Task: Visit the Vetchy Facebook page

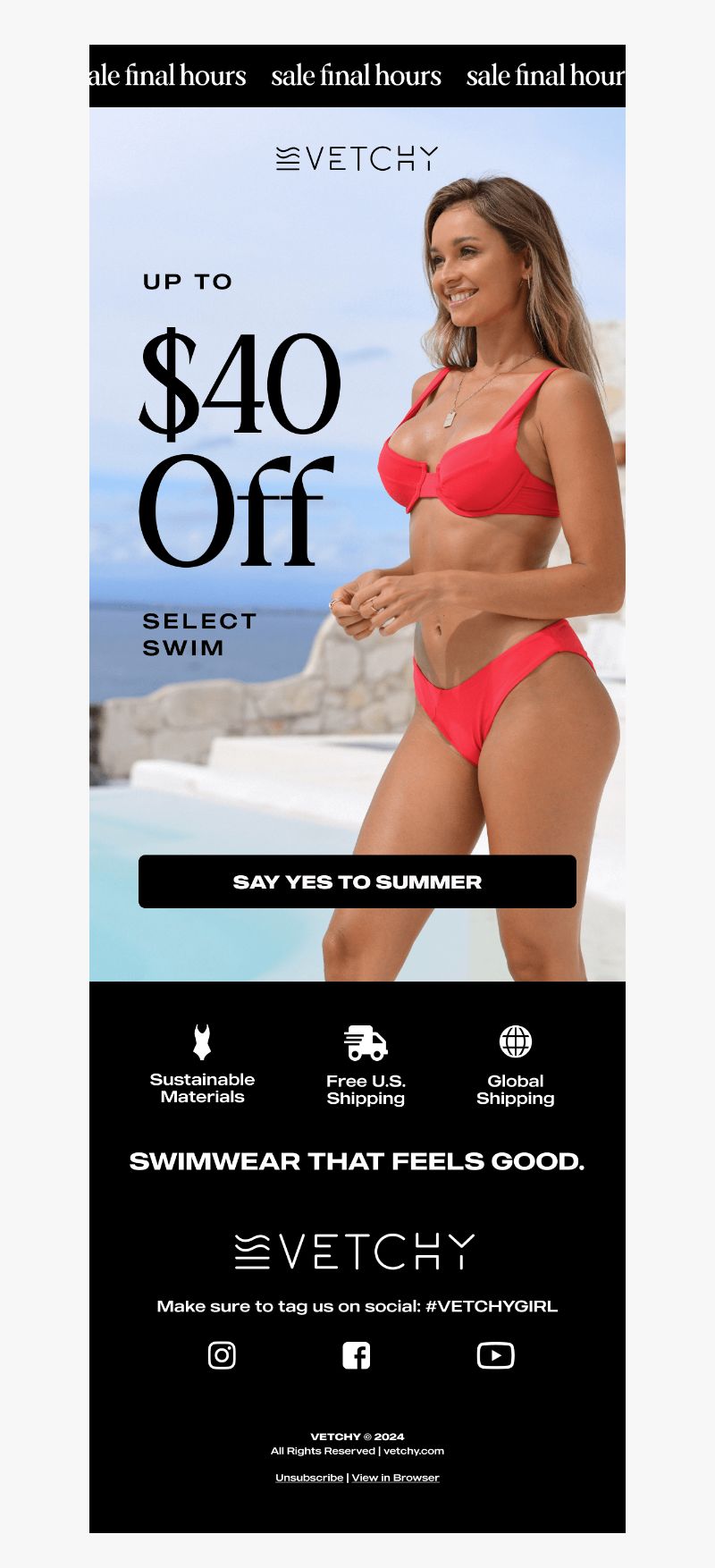Action: point(356,1355)
